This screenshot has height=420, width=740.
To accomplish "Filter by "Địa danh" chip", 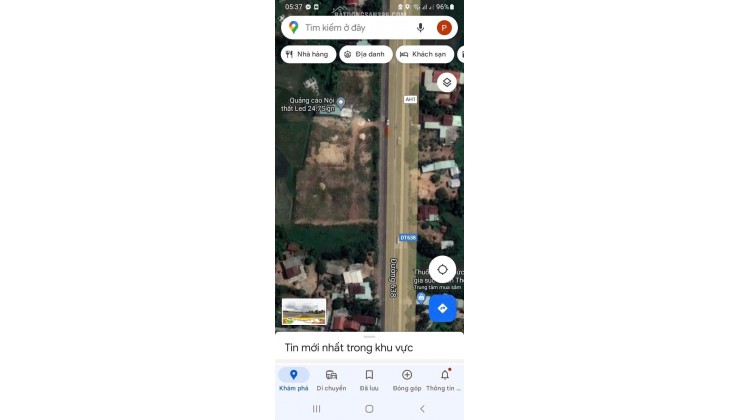I will [x=365, y=54].
